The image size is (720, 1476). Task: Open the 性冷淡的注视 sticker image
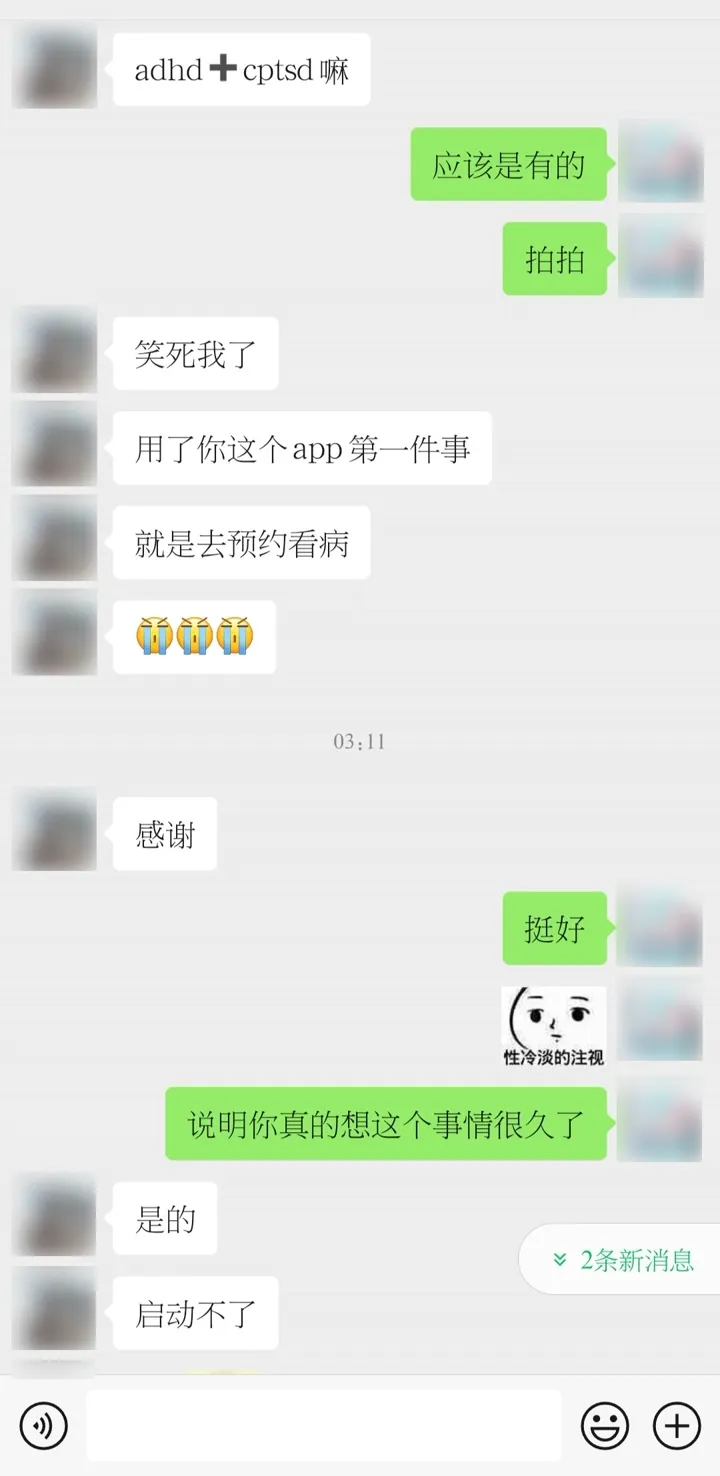click(x=554, y=1027)
